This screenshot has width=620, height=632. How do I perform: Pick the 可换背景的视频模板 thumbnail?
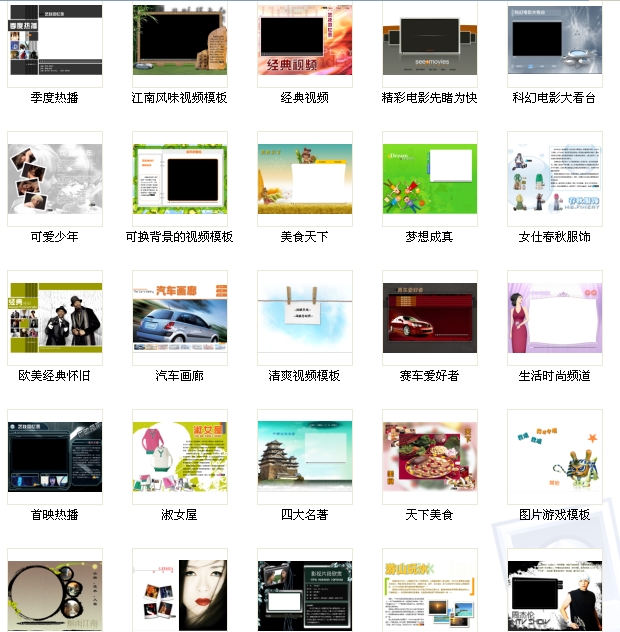(x=180, y=179)
